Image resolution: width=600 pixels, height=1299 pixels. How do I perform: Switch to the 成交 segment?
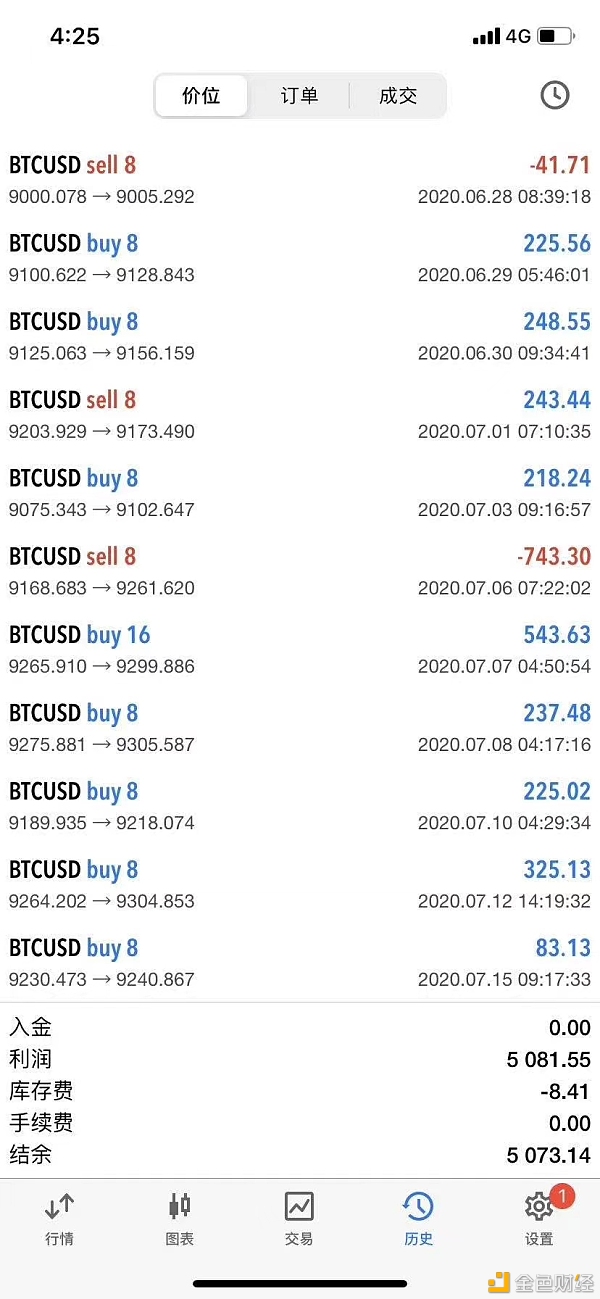point(398,96)
